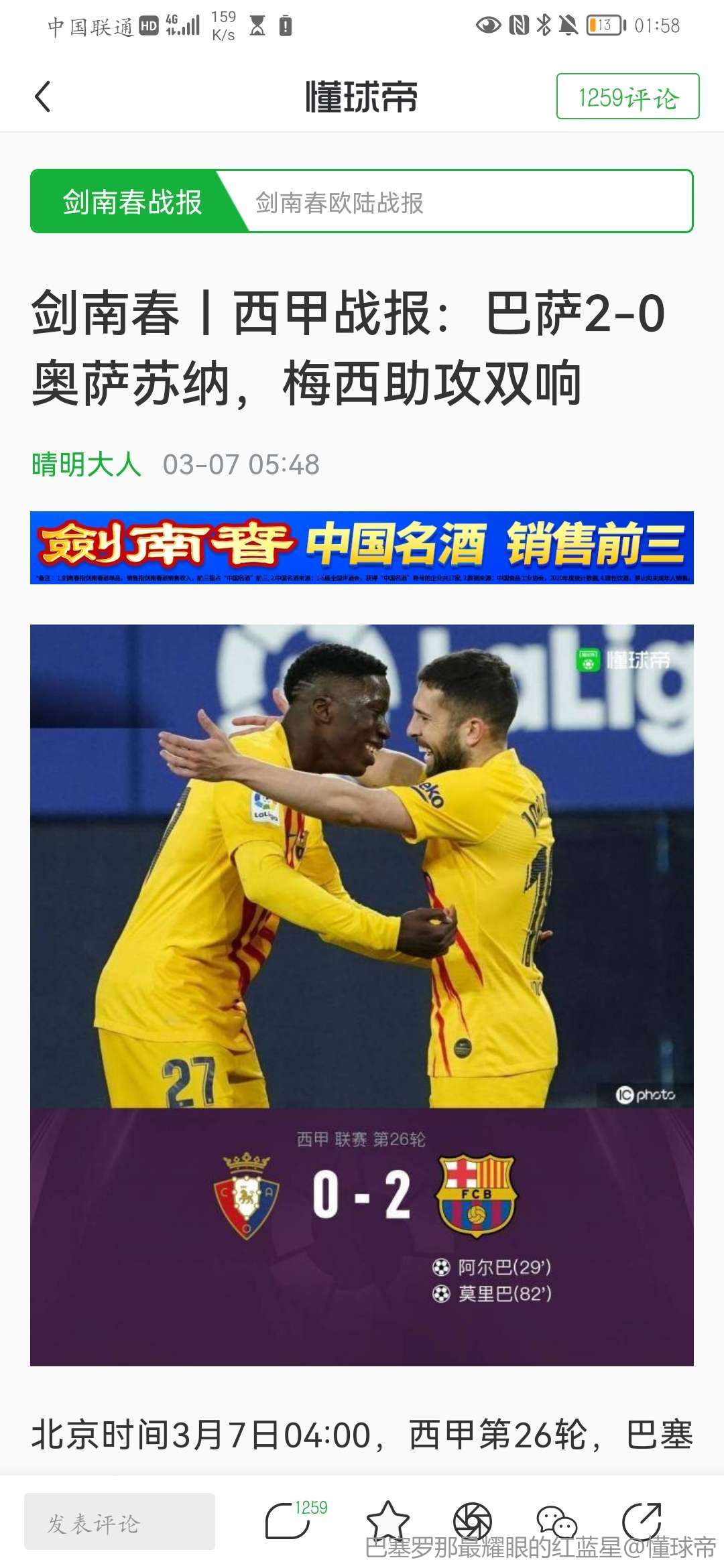Select the 剑南春战报 tab
This screenshot has height=1568, width=724.
coord(132,202)
